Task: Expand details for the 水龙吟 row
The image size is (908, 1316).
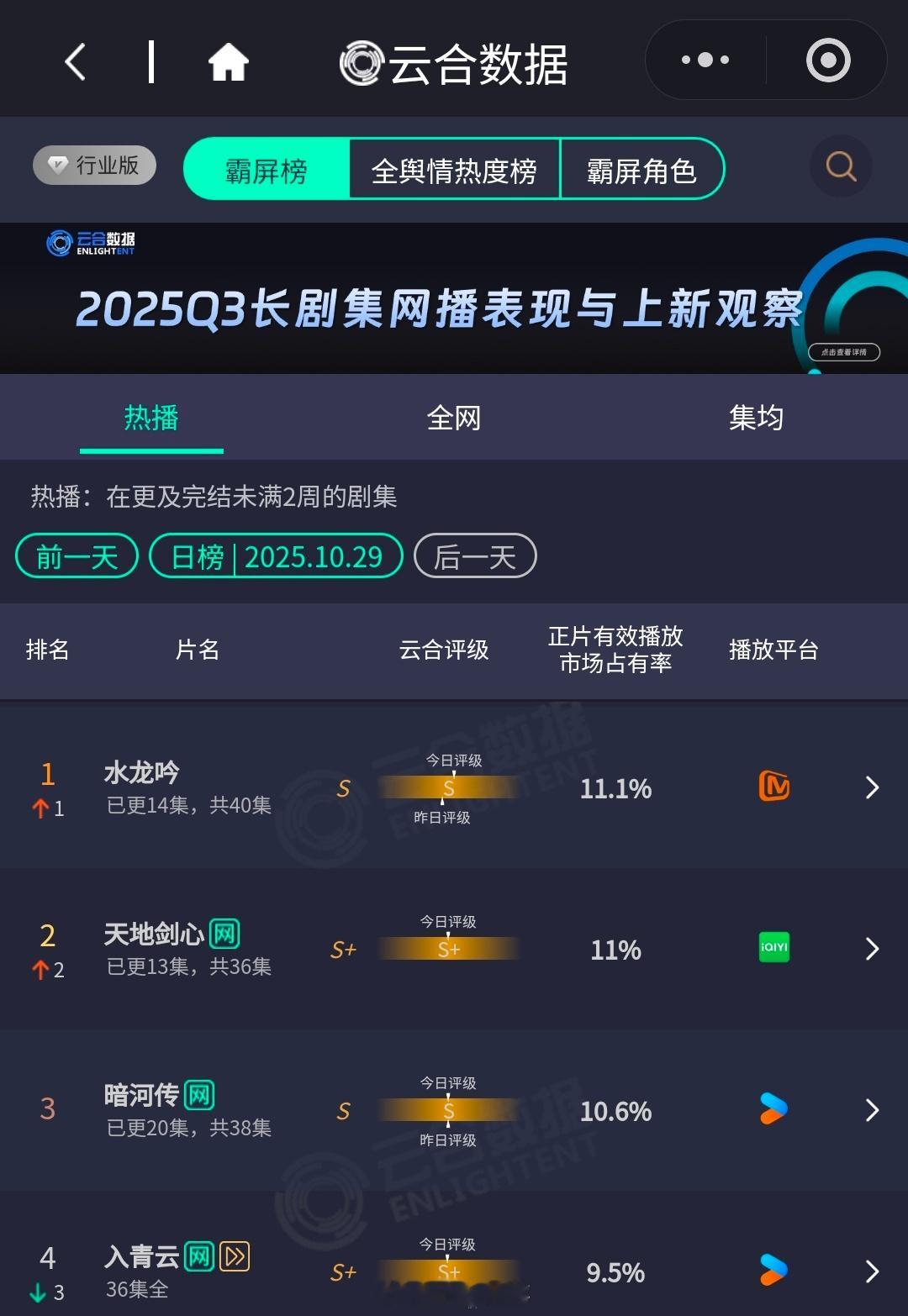Action: click(x=872, y=787)
